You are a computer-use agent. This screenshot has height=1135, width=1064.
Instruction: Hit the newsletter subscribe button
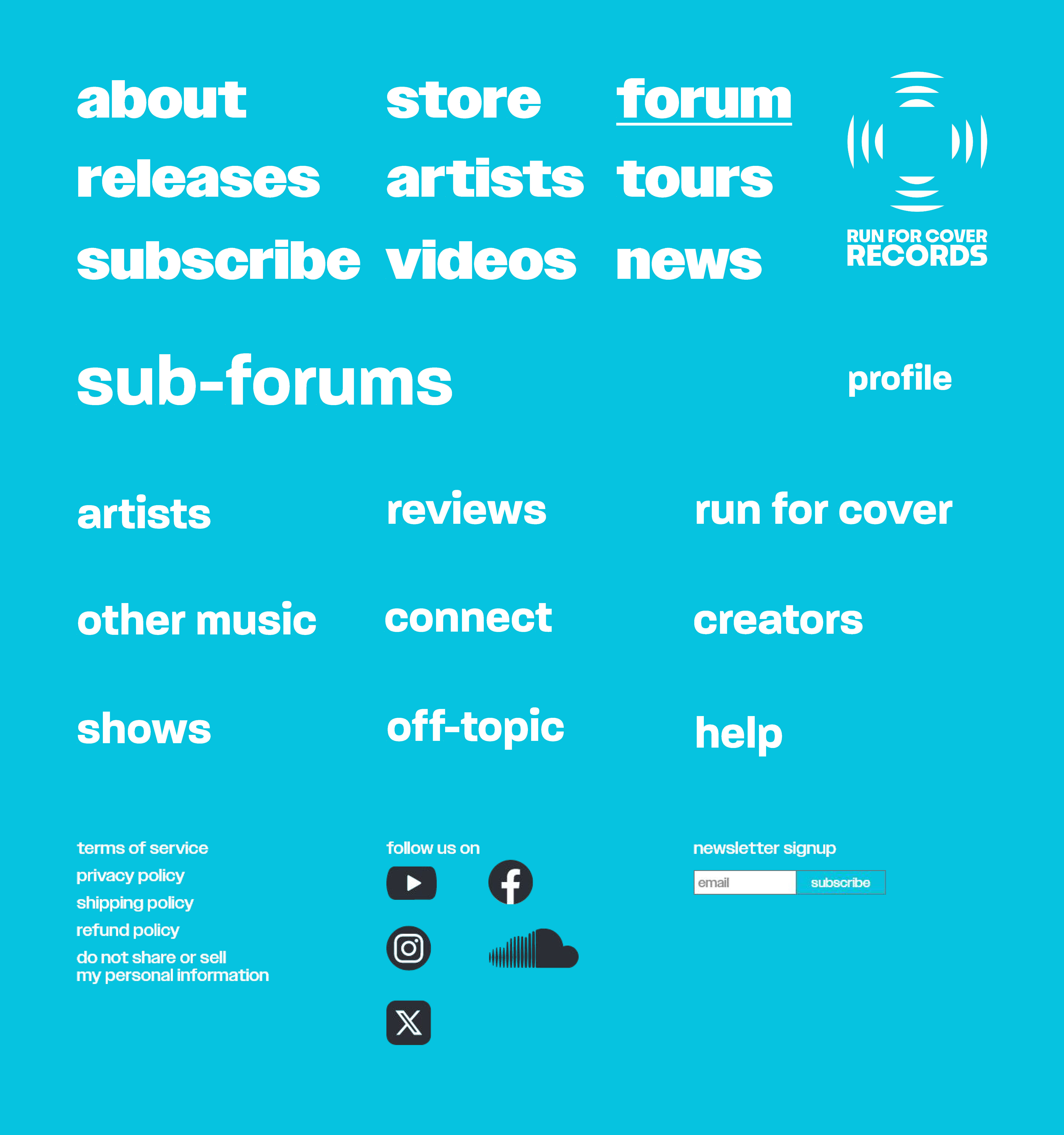(840, 883)
